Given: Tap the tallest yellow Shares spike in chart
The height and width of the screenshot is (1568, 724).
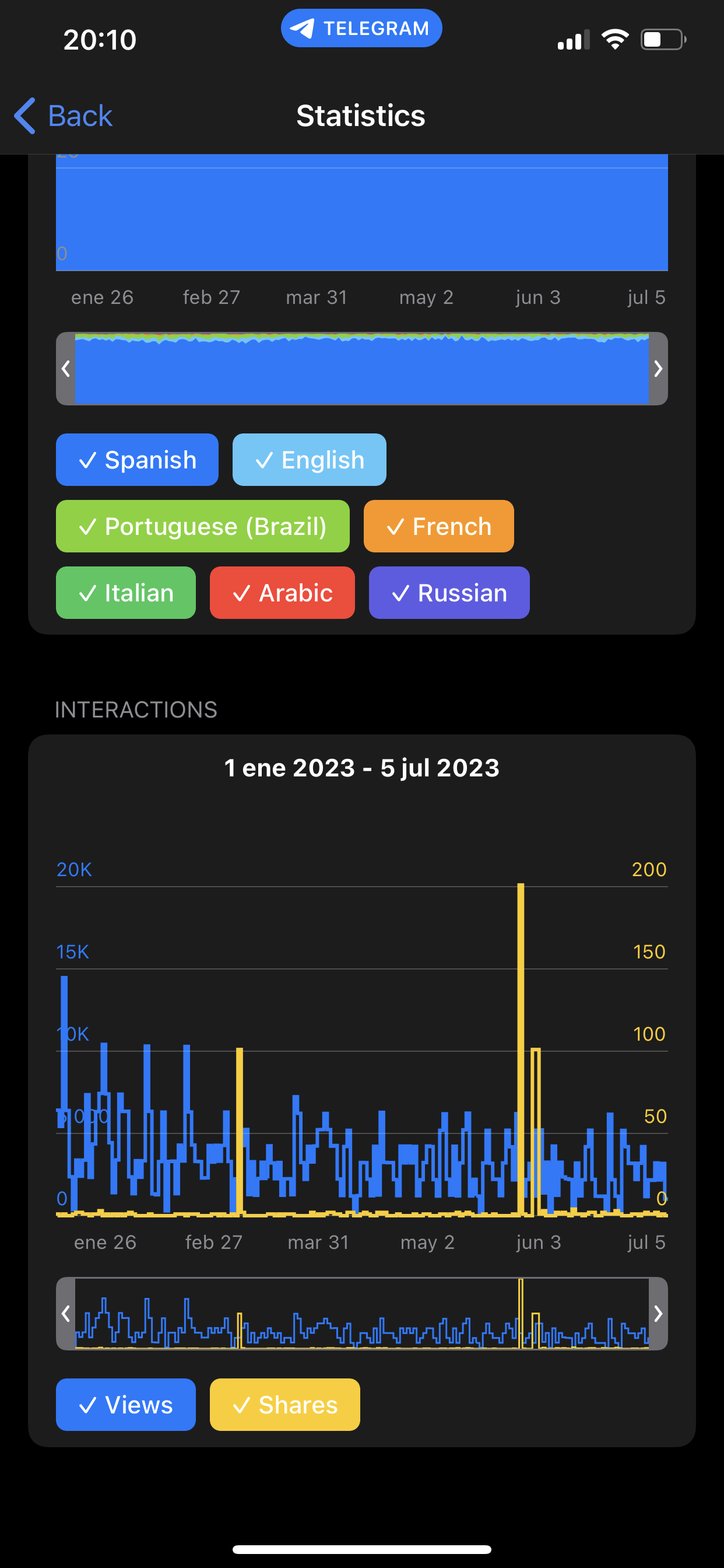Looking at the screenshot, I should click(521, 1049).
